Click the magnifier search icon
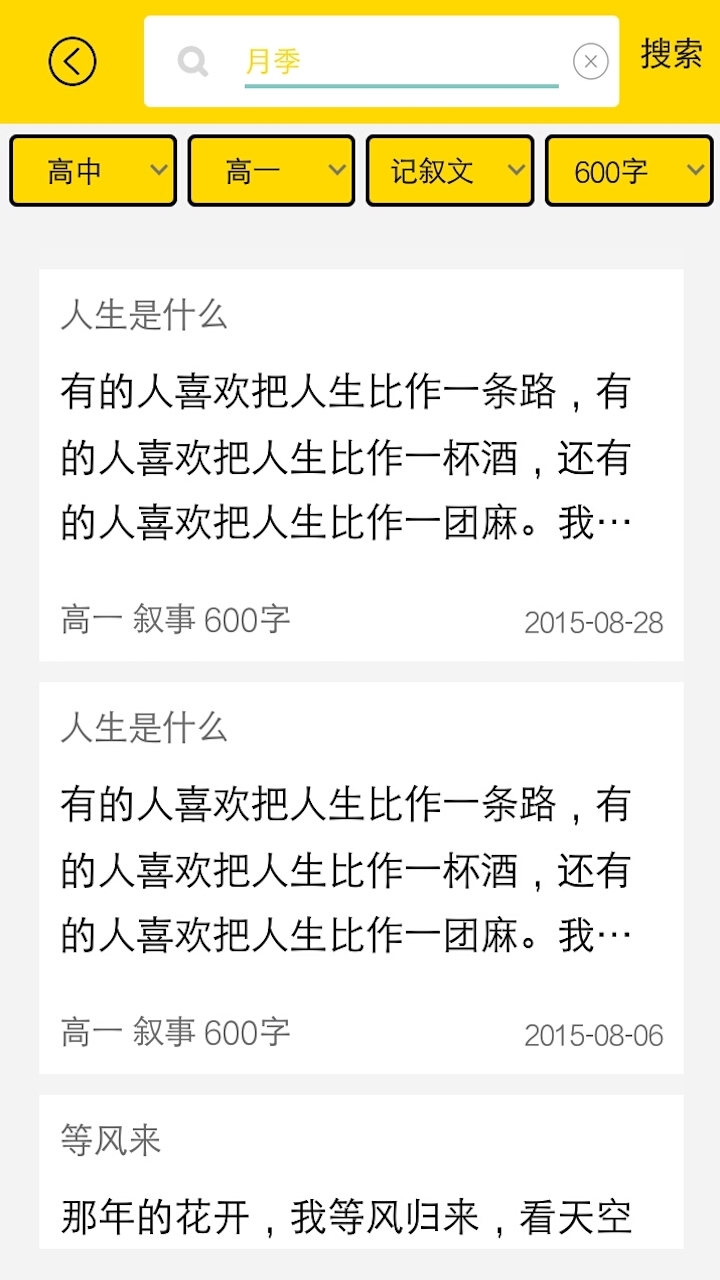 pos(193,60)
